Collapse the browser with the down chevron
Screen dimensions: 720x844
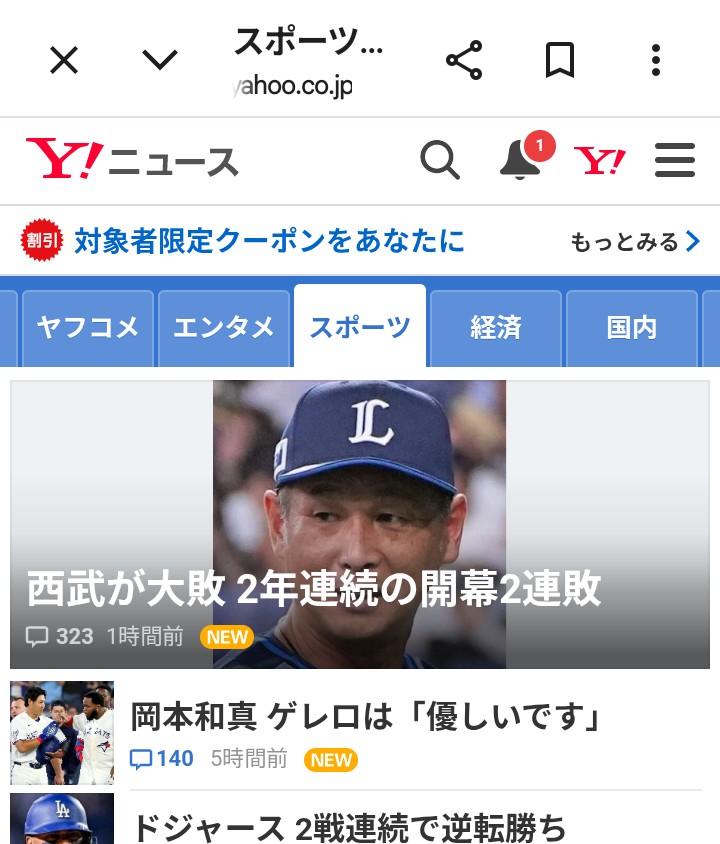(160, 61)
